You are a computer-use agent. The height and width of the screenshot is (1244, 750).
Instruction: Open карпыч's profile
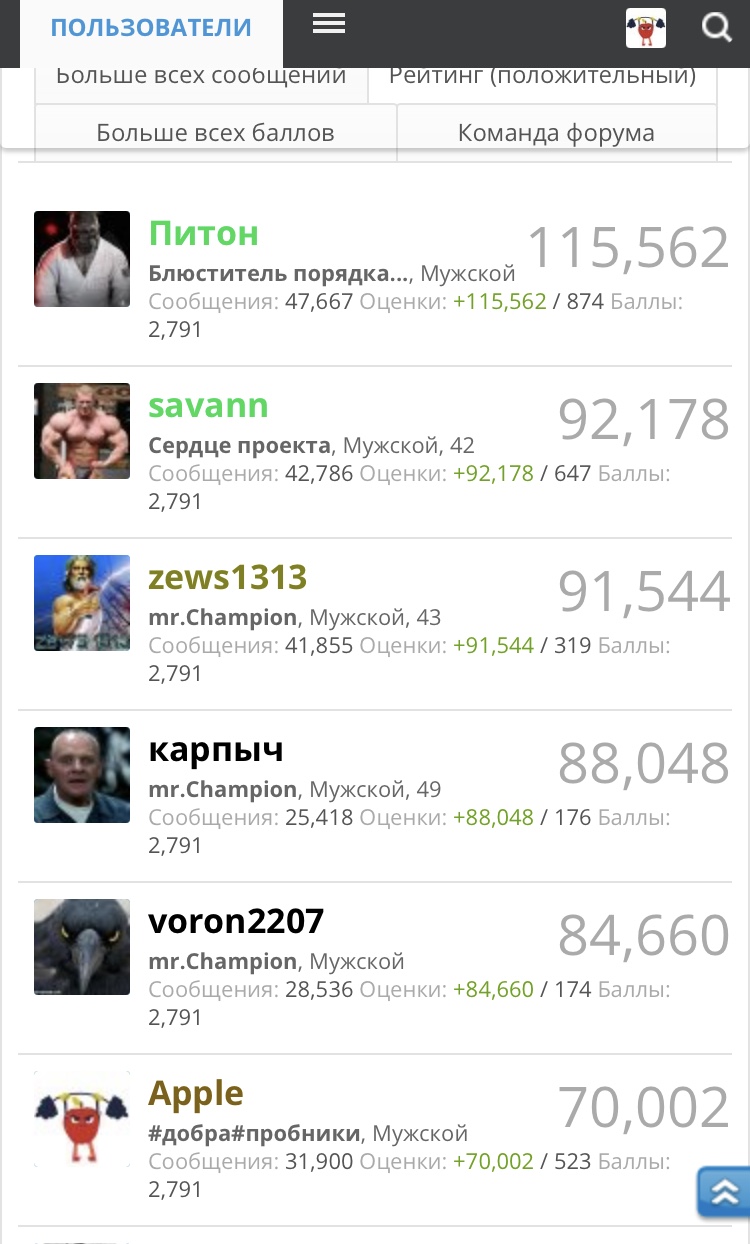click(216, 750)
